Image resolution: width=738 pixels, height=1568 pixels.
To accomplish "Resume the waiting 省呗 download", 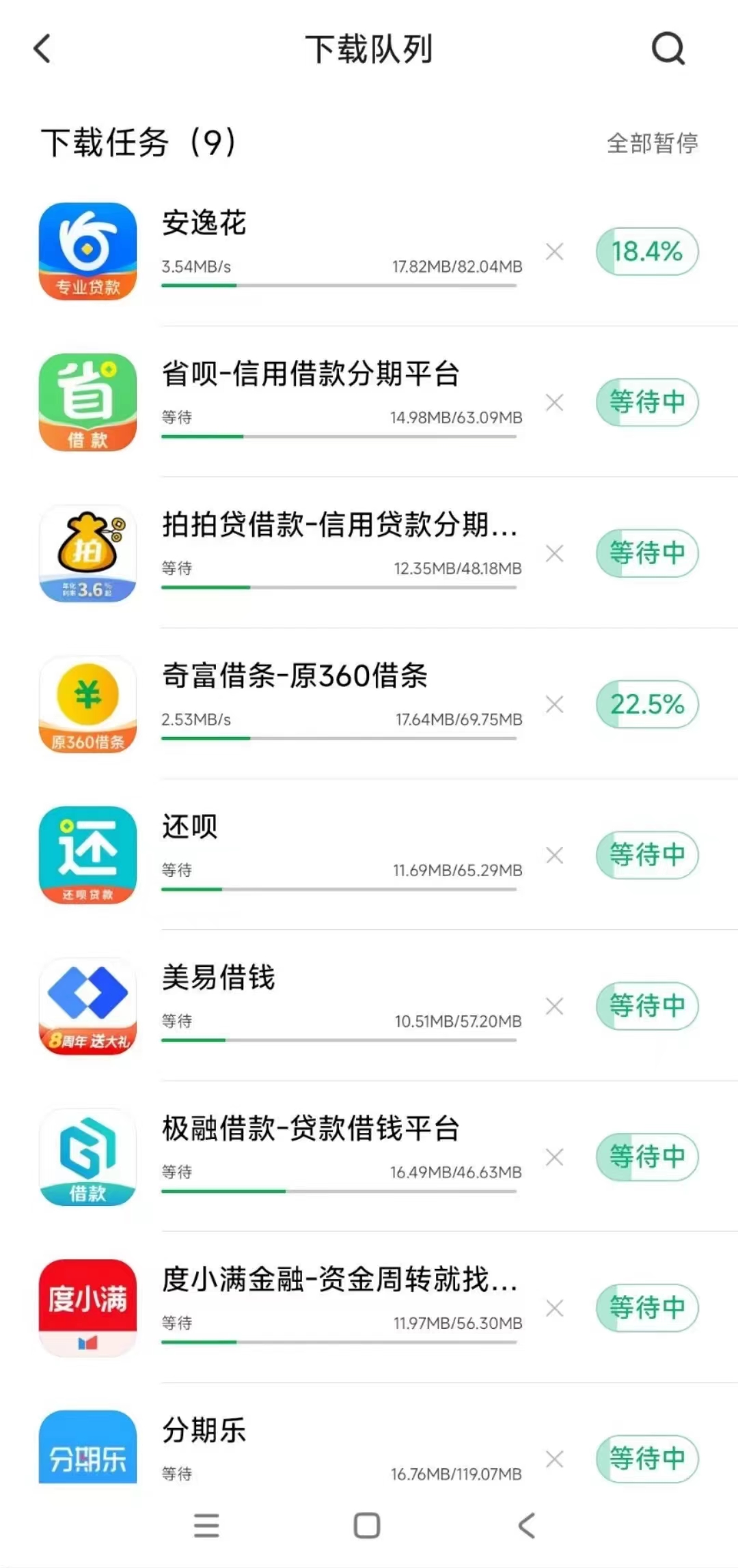I will [646, 402].
